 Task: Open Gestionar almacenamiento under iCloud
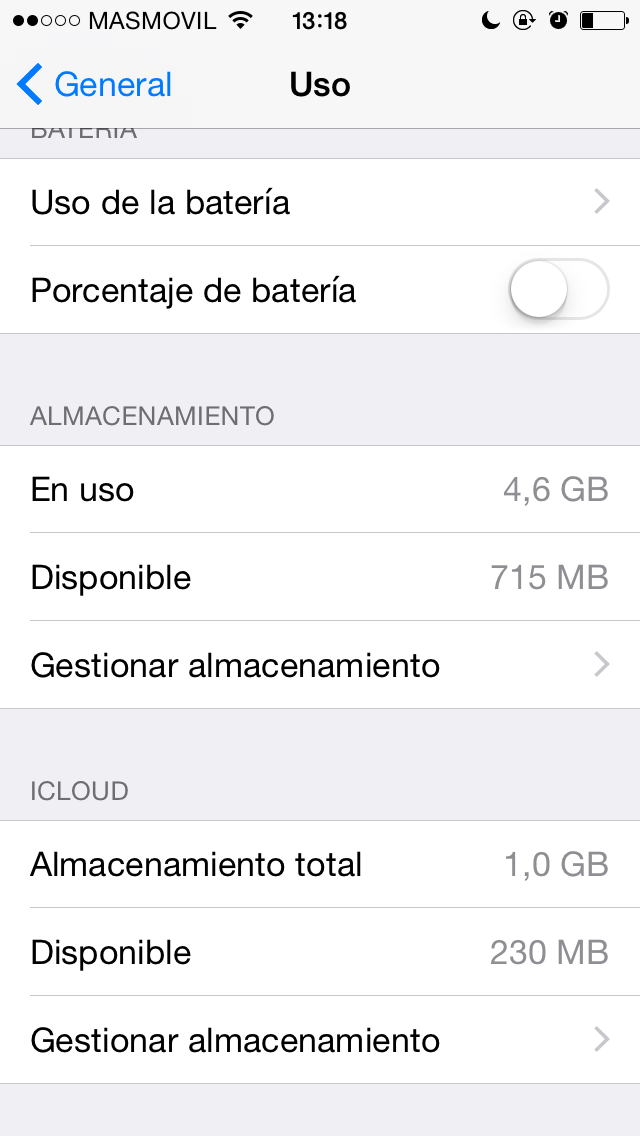pyautogui.click(x=320, y=1040)
